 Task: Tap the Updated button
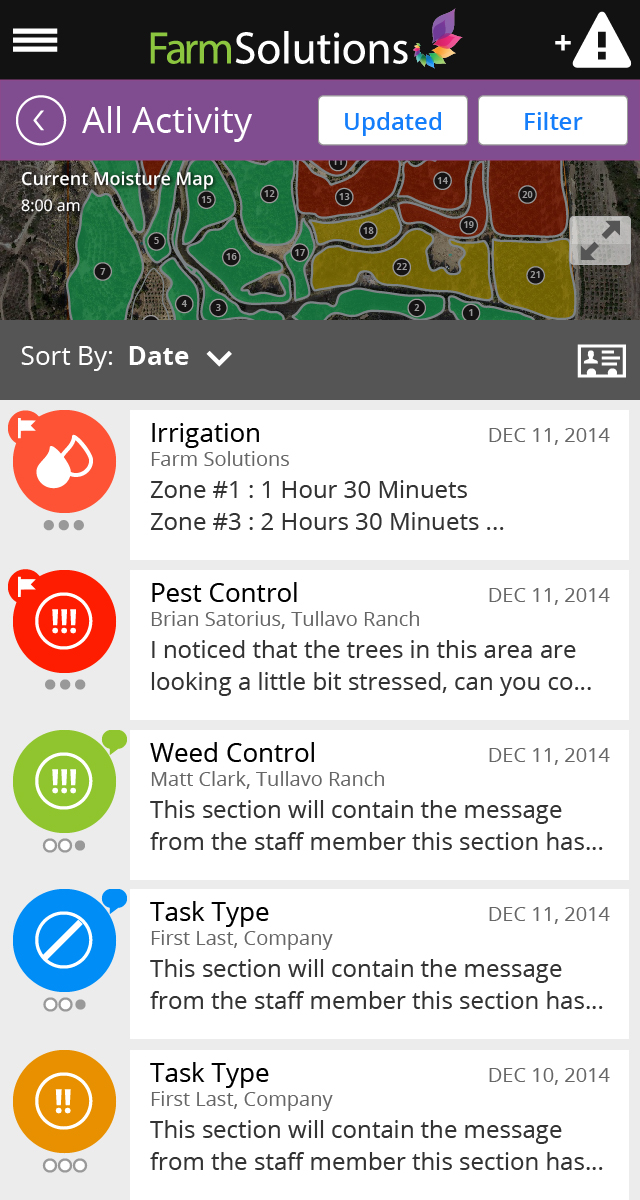392,121
